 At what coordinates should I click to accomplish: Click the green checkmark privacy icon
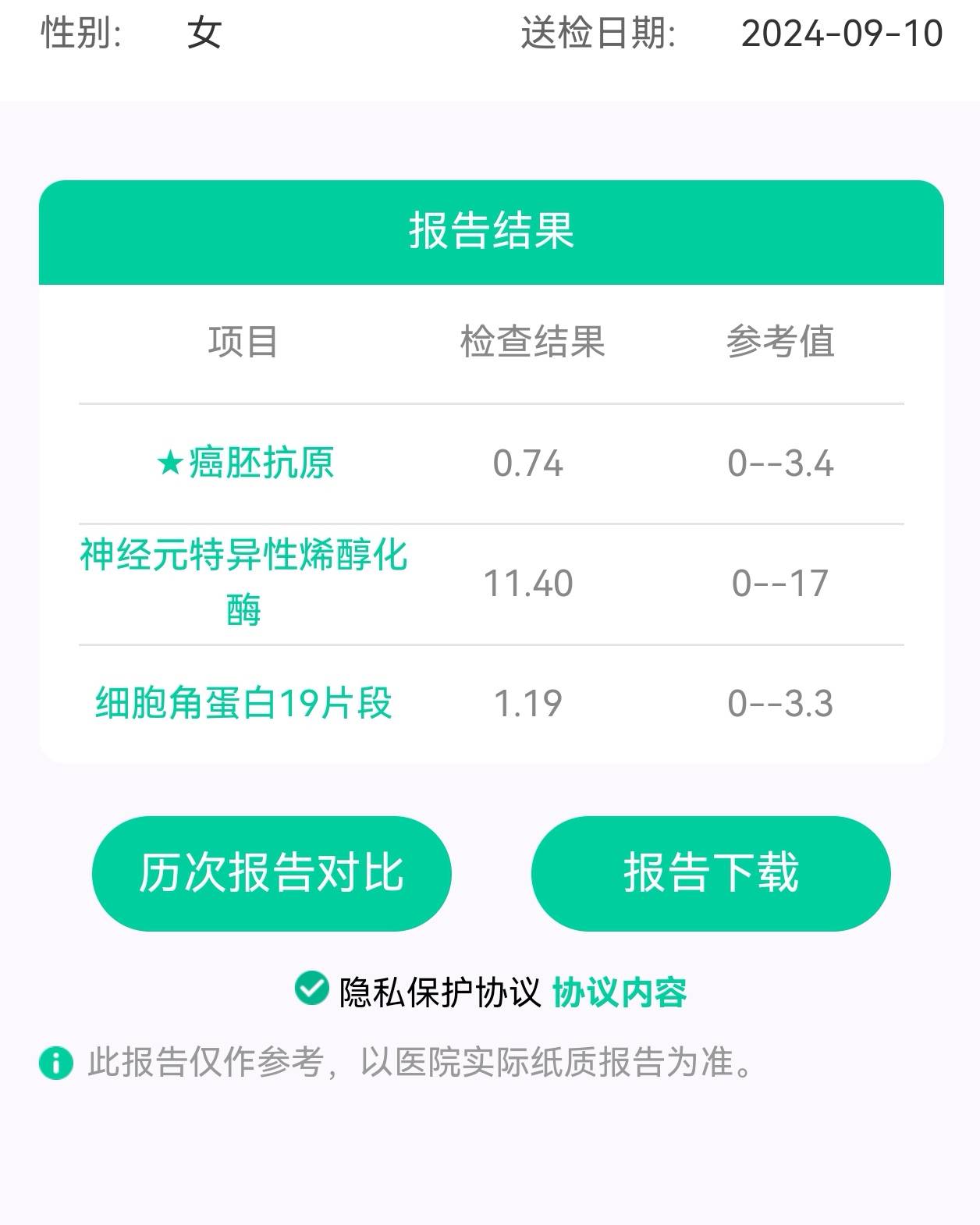pos(311,991)
